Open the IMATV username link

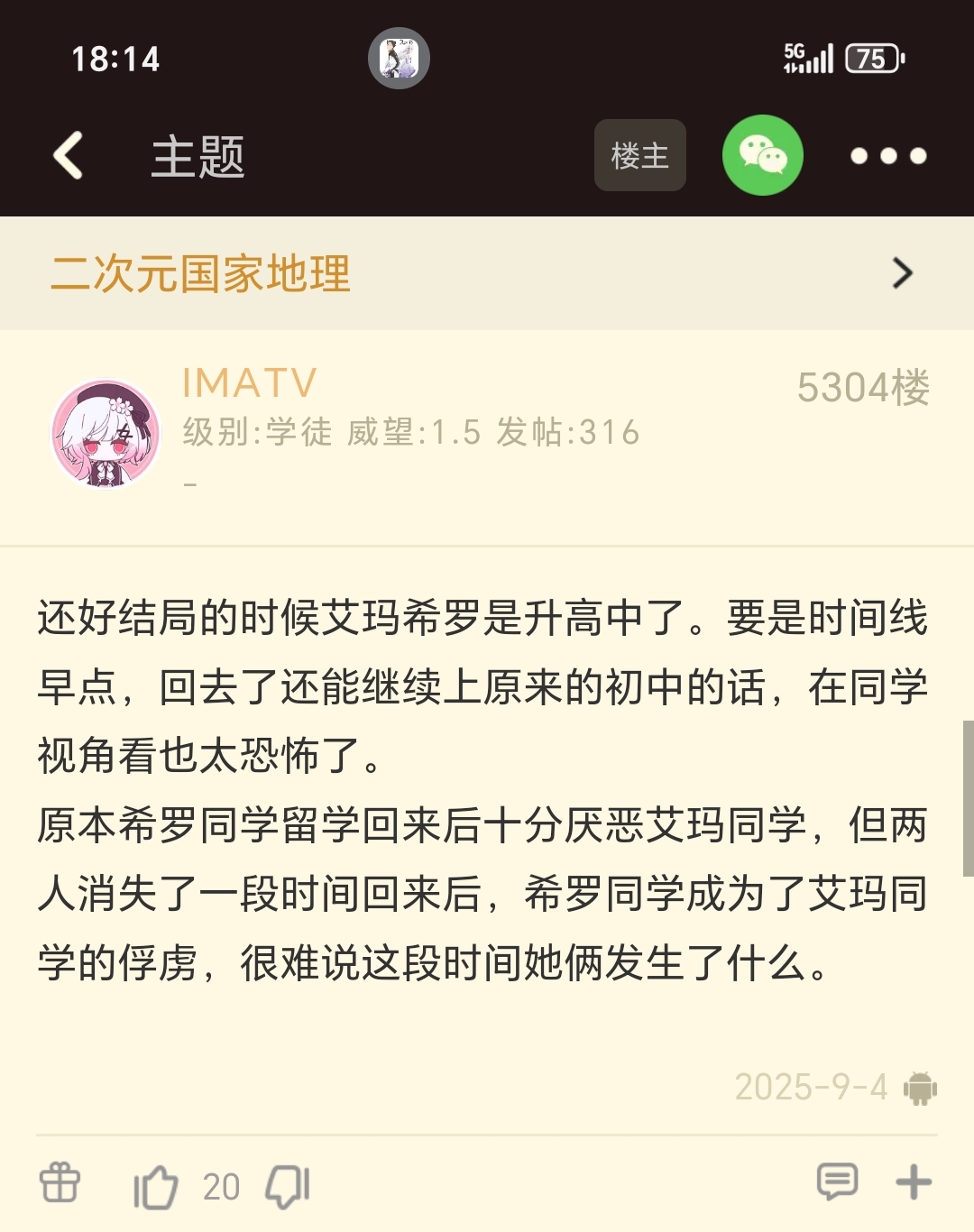pyautogui.click(x=250, y=383)
